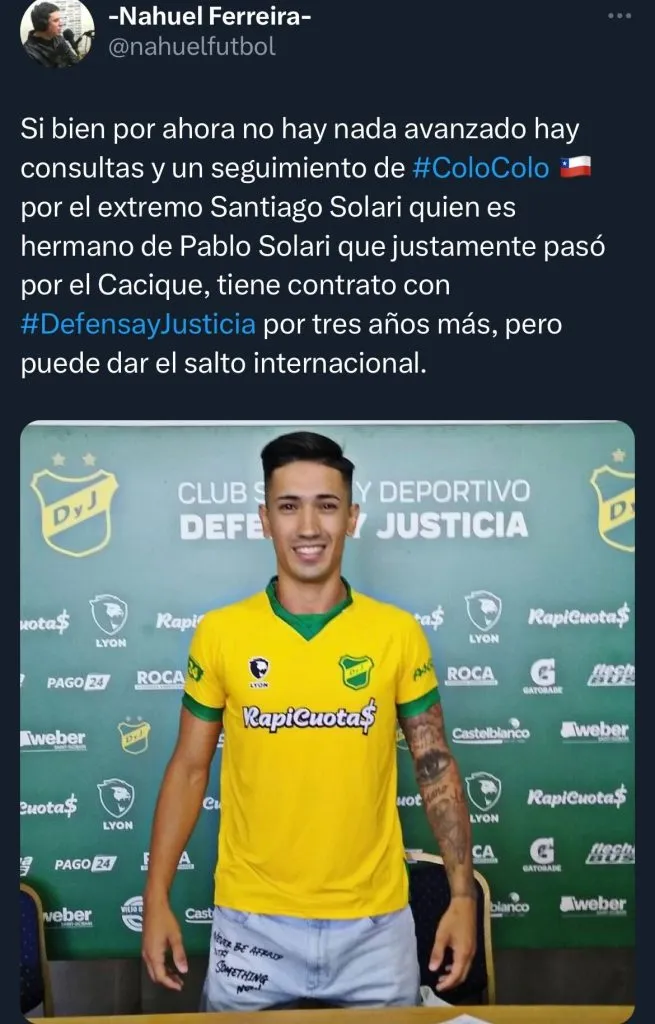
Task: Open the #ColoColo hashtag
Action: [481, 167]
